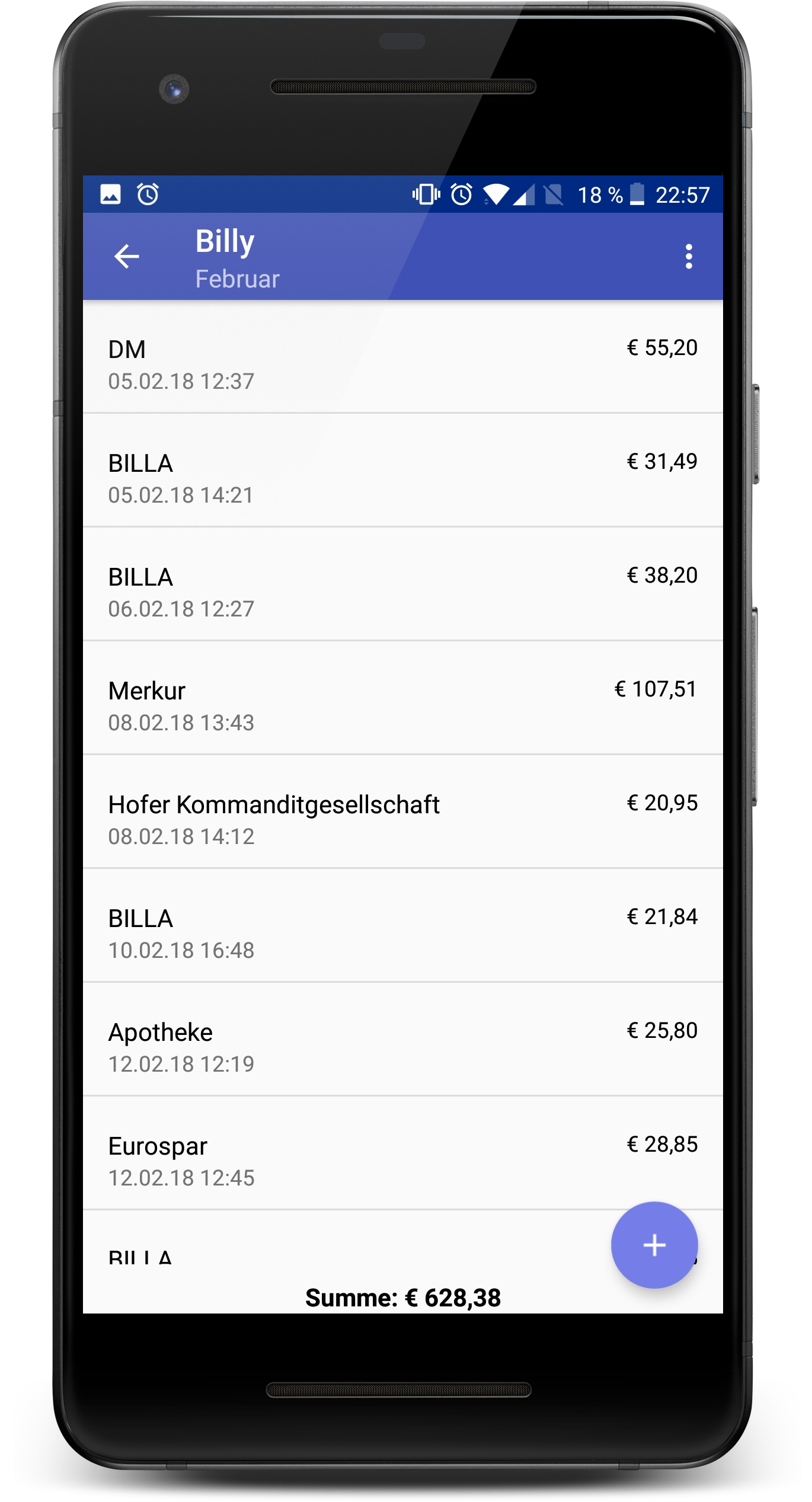Viewport: 812px width, 1502px height.
Task: Go back using the arrow icon
Action: coord(126,257)
